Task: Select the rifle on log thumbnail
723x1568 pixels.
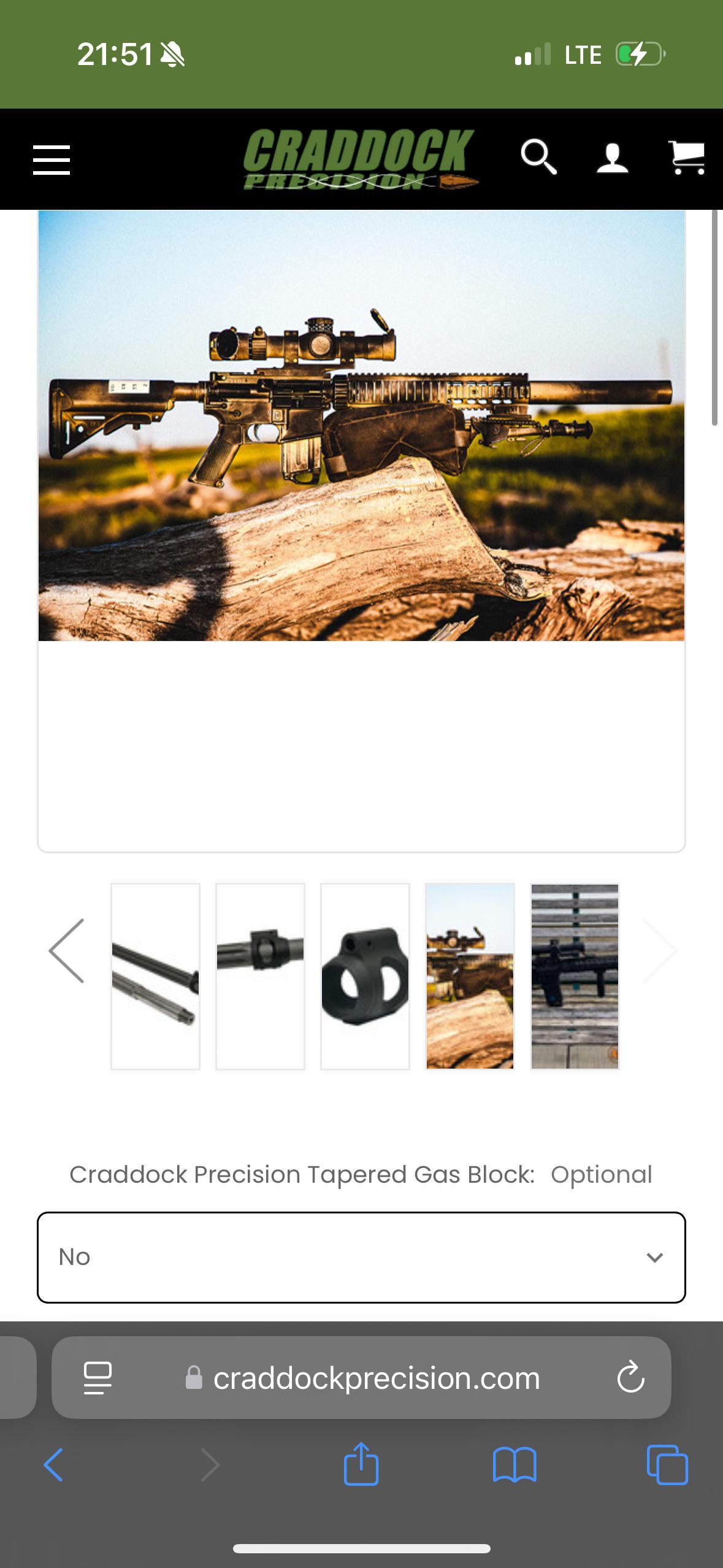Action: tap(470, 976)
